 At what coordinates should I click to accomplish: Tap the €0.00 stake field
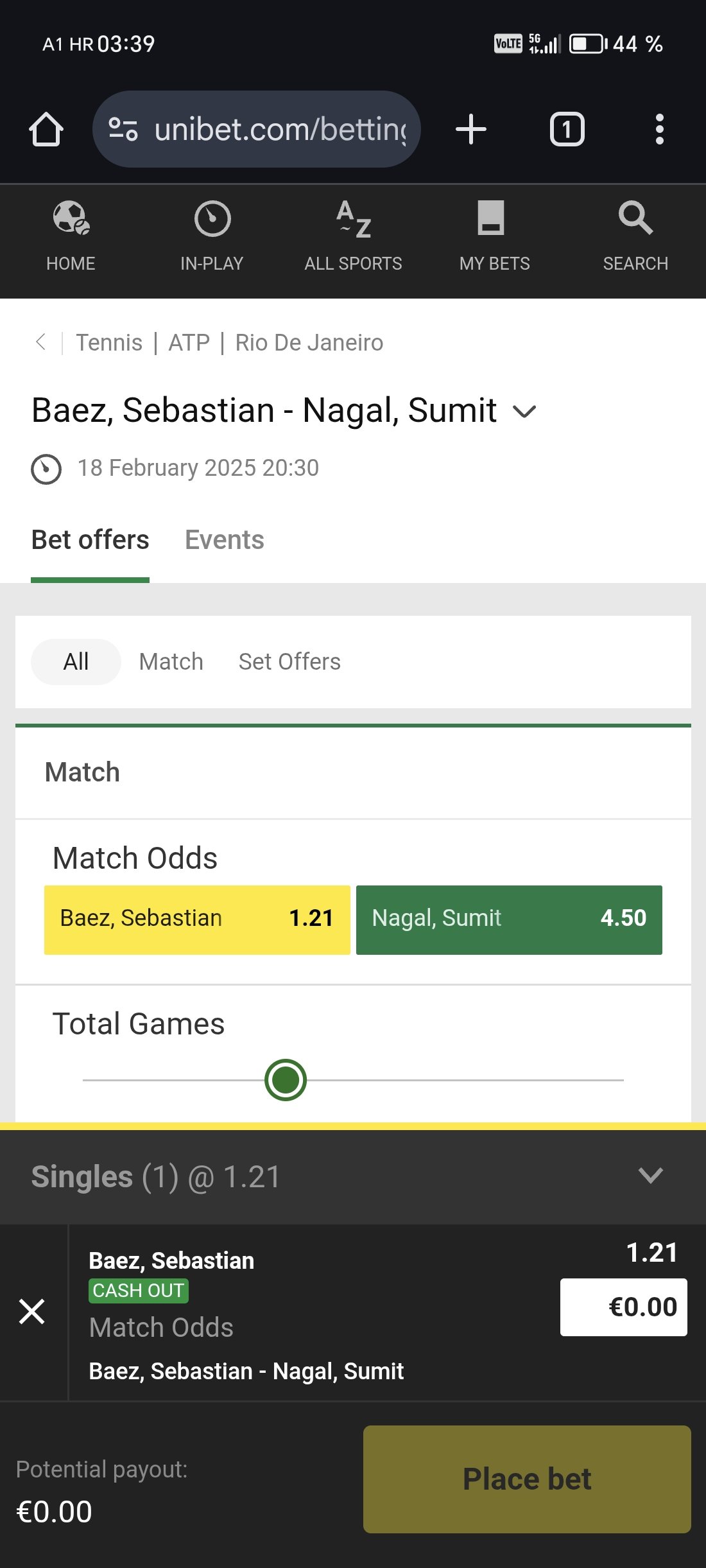(623, 1307)
